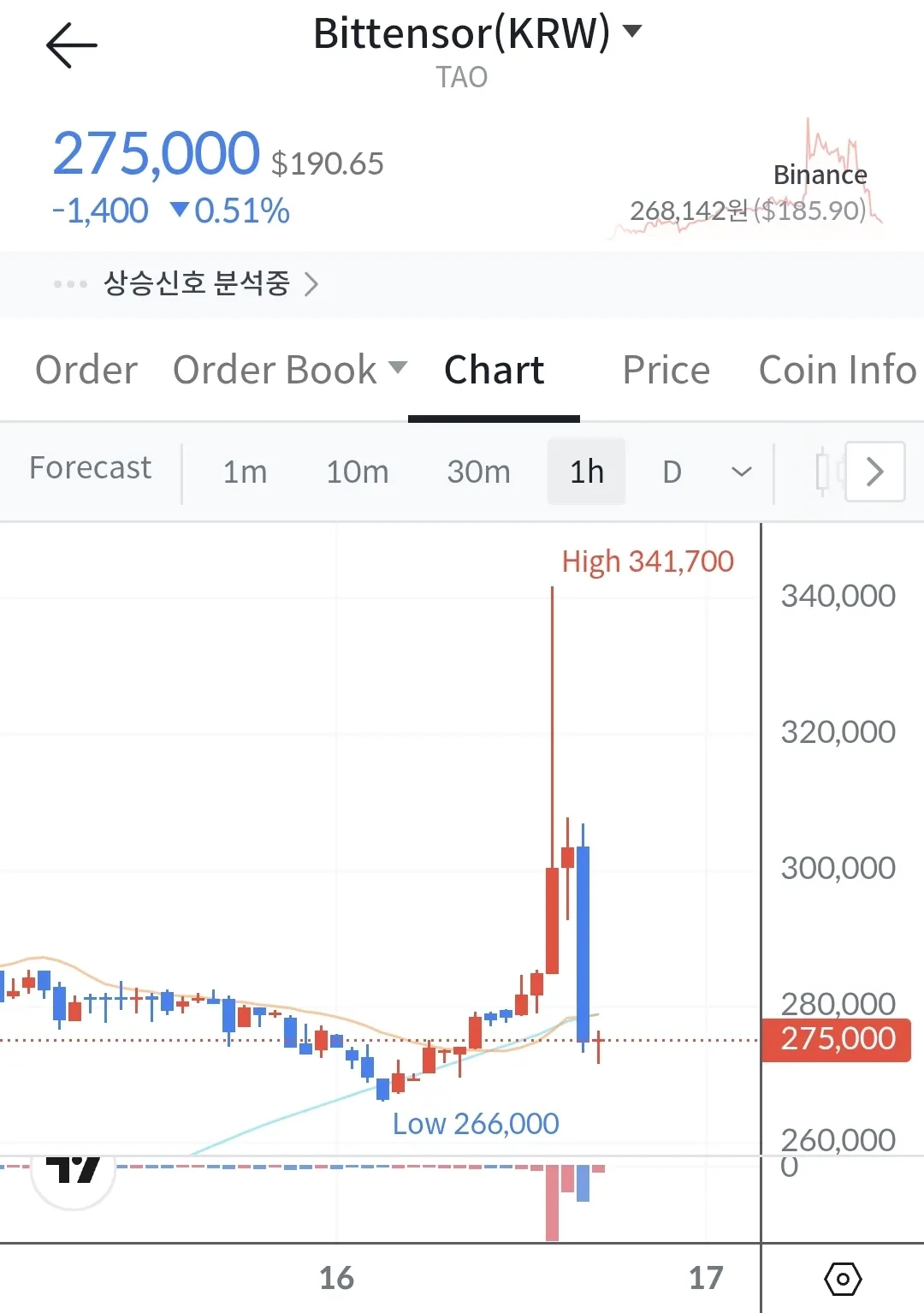Set chart interval to 30m

pos(478,472)
